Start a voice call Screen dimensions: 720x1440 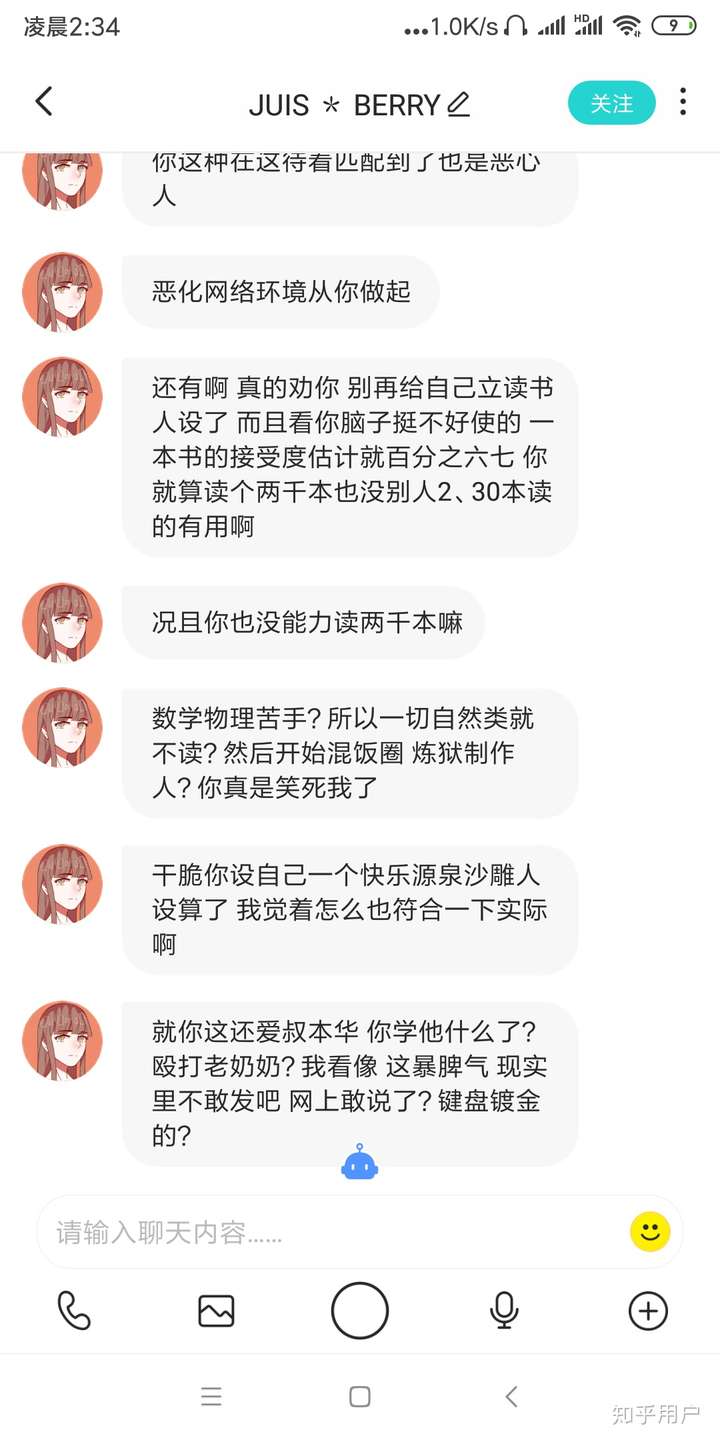click(x=73, y=1310)
